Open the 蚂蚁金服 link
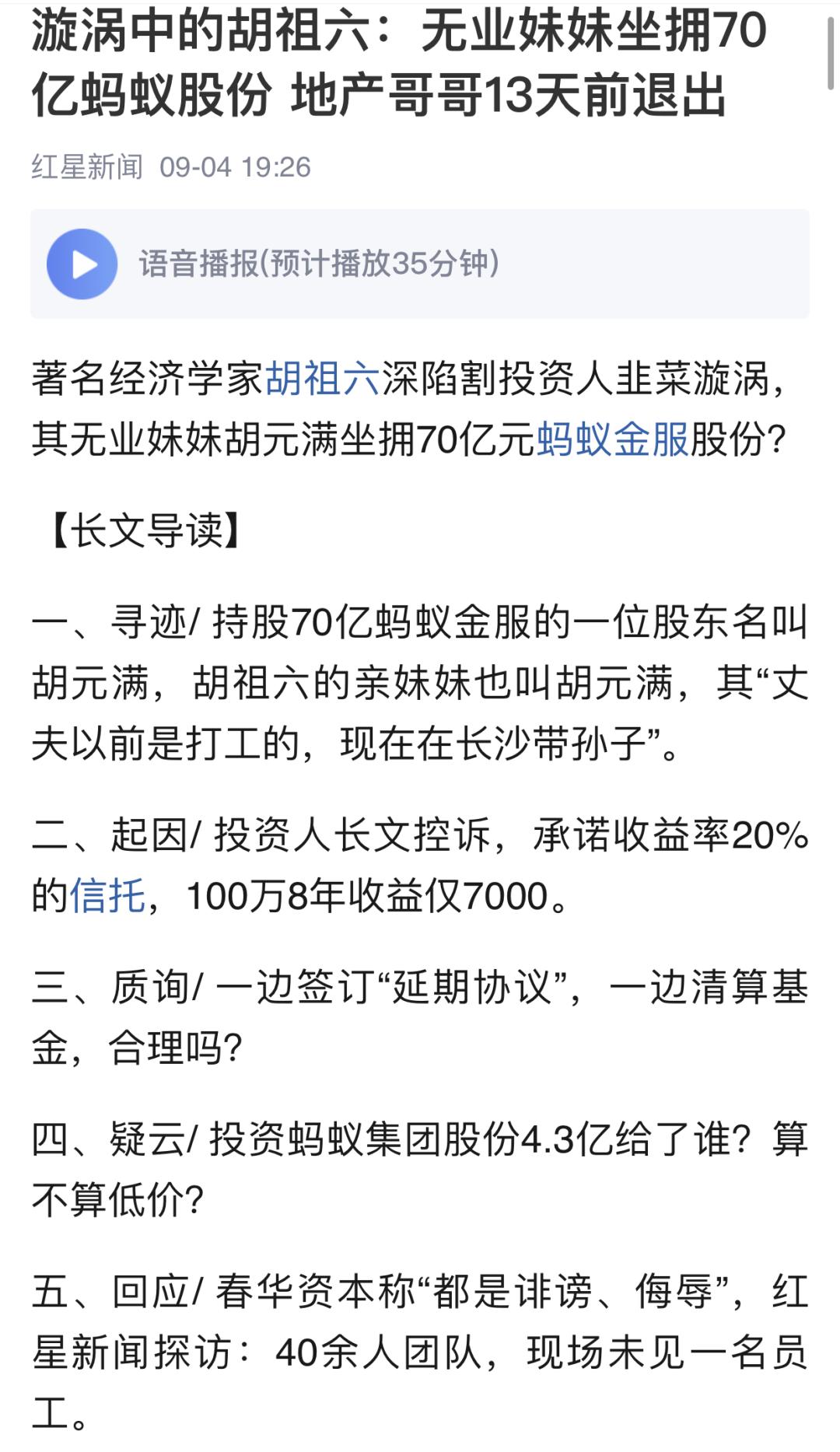Screen dimensions: 840x1452 point(613,440)
